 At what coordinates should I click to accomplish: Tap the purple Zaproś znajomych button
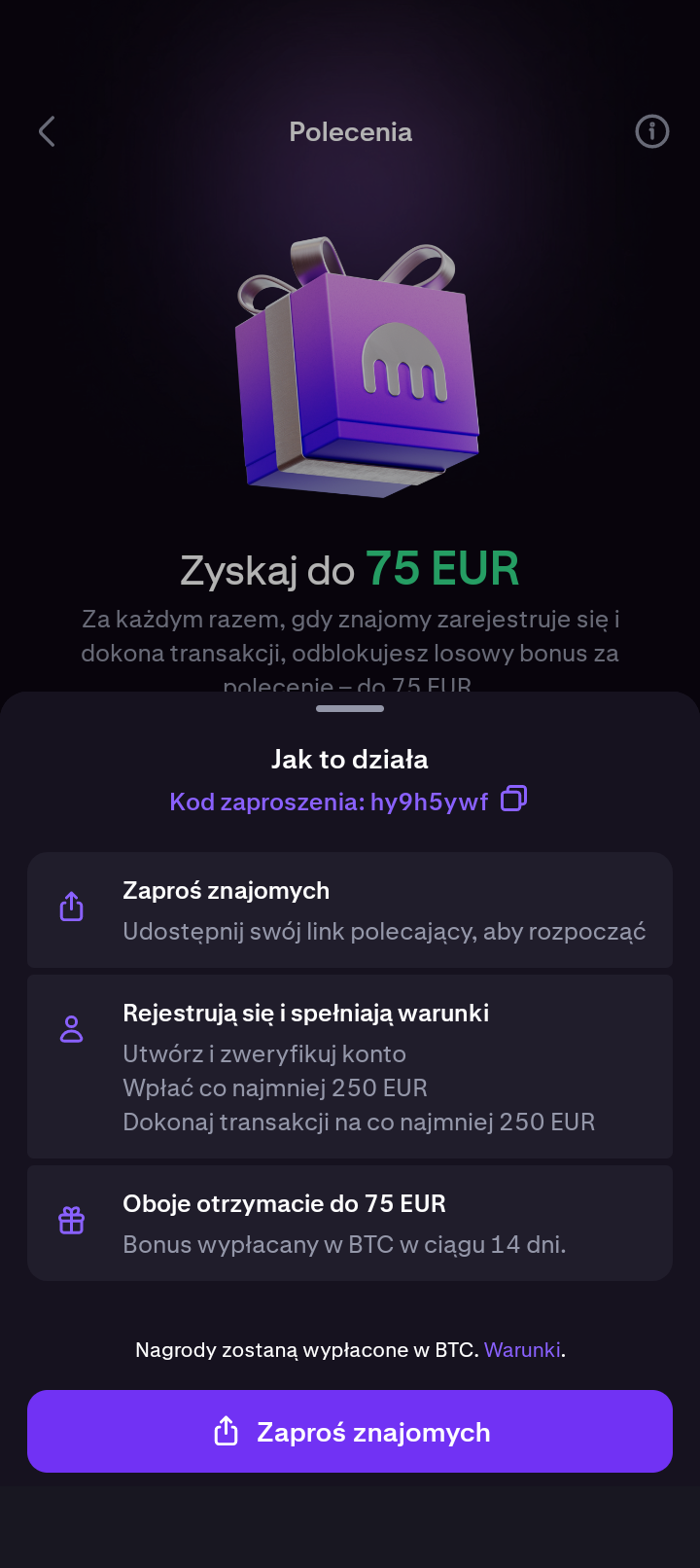coord(350,1431)
